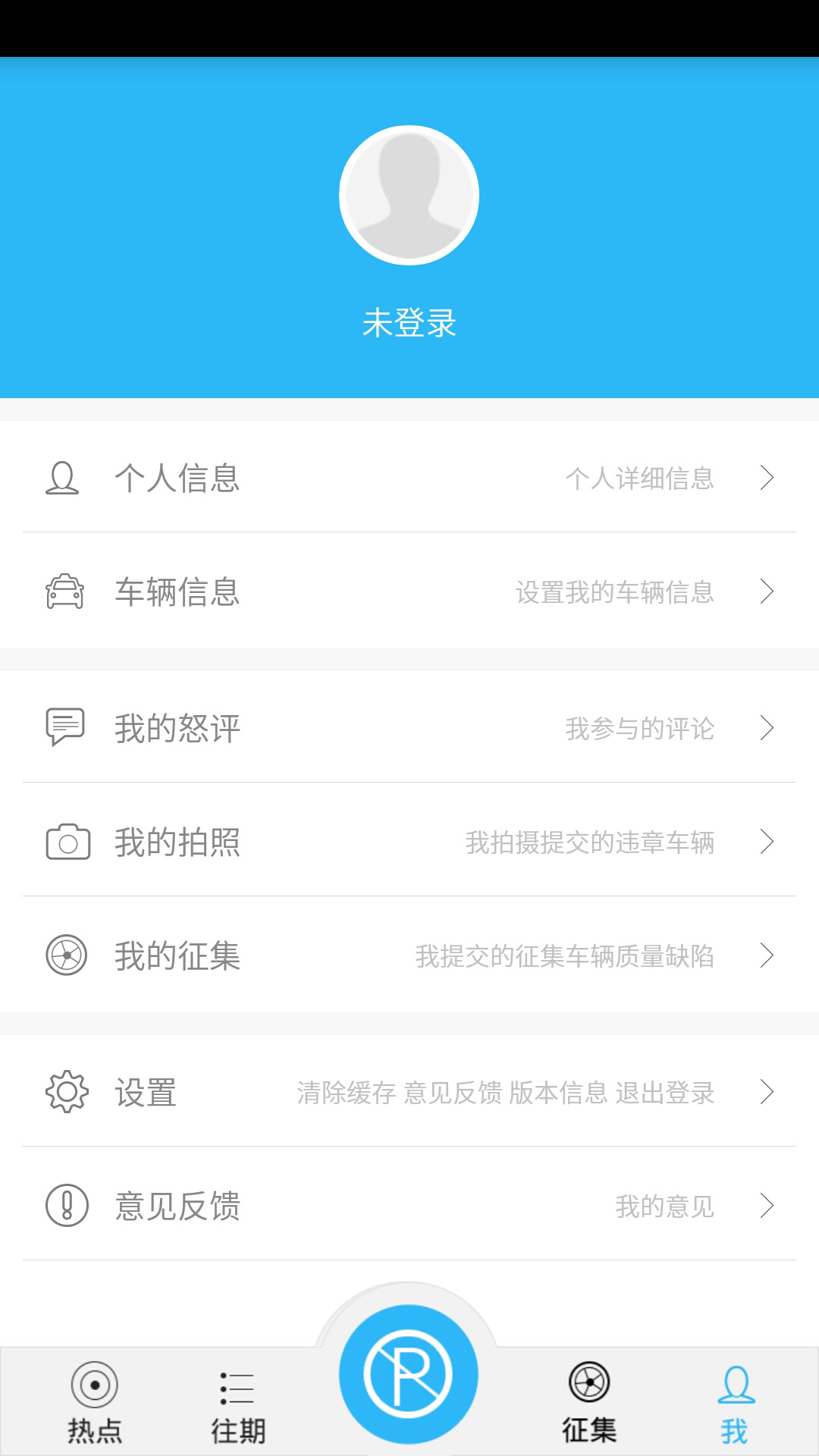The height and width of the screenshot is (1456, 819).
Task: Open 车辆信息 vehicle info row
Action: (x=409, y=591)
